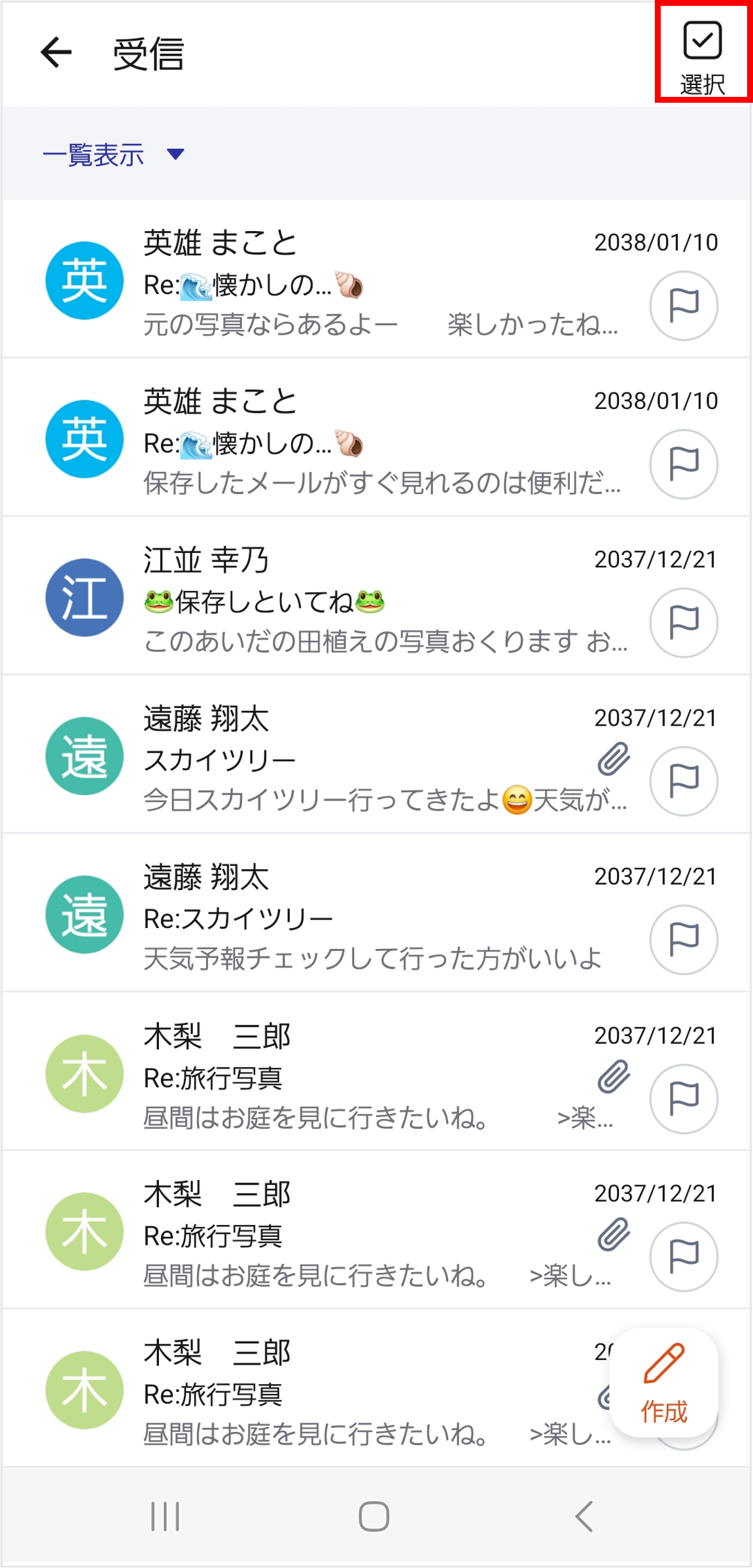The width and height of the screenshot is (753, 1568).
Task: Flag 英雄 まこと's 保存したメール mail
Action: tap(684, 464)
